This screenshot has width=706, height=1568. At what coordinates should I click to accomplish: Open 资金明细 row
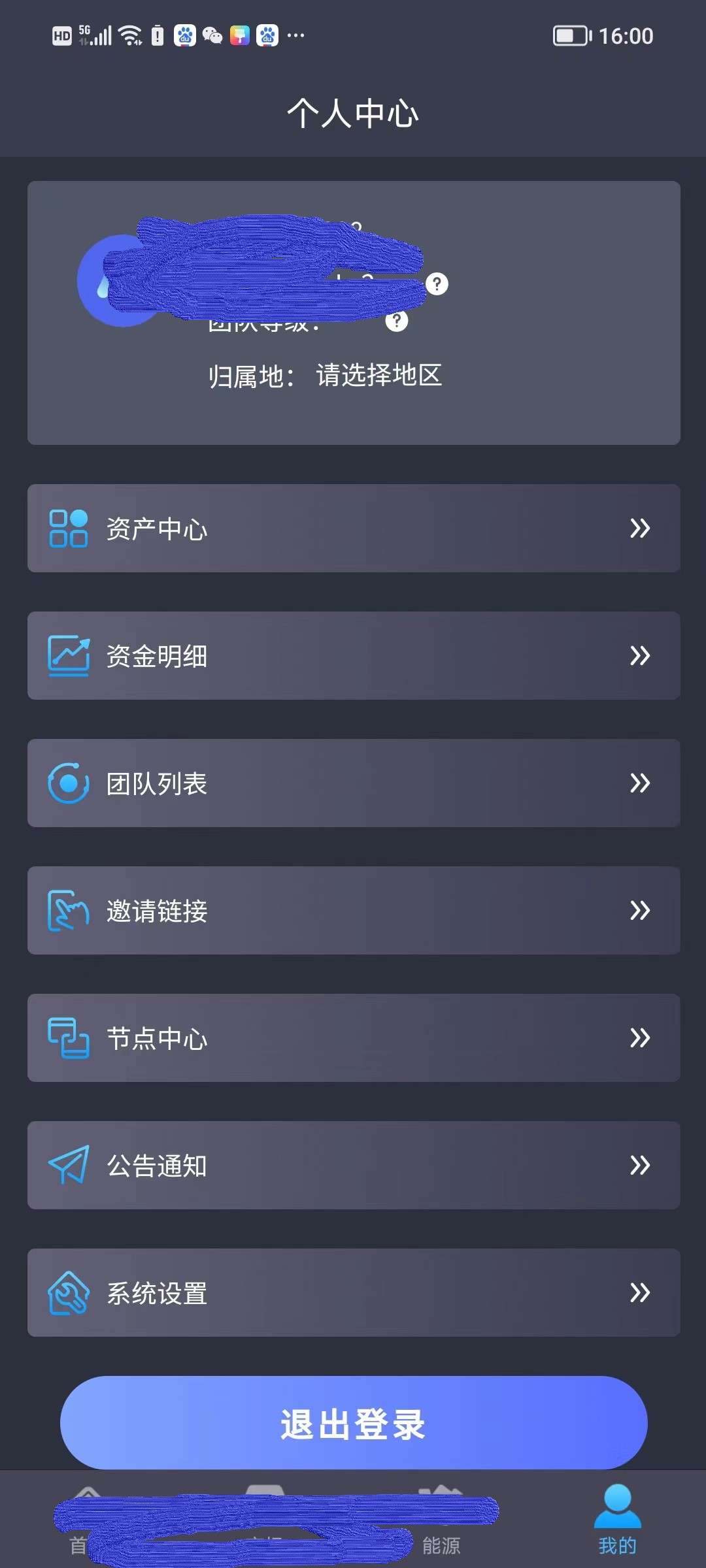coord(354,655)
